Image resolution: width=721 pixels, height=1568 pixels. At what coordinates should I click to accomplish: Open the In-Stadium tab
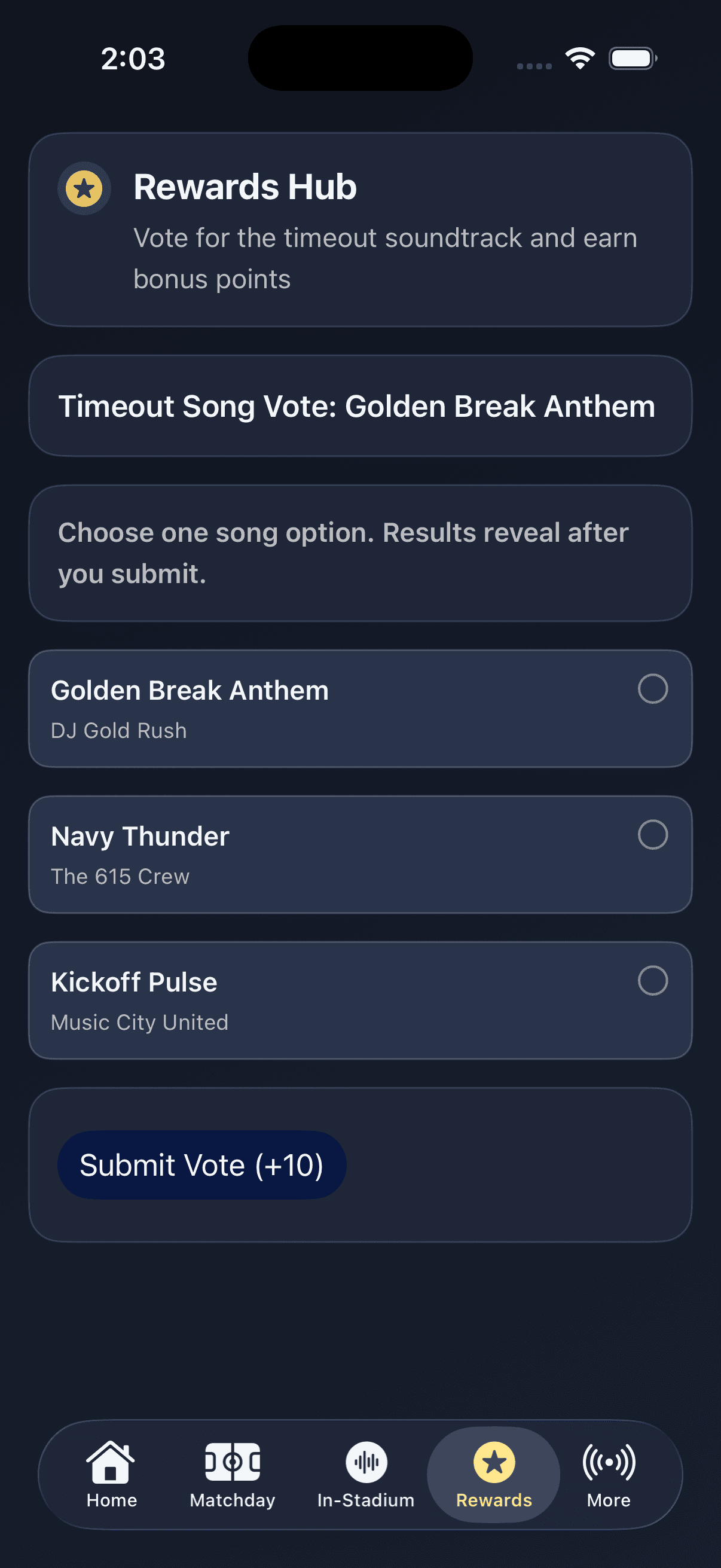pos(366,1475)
